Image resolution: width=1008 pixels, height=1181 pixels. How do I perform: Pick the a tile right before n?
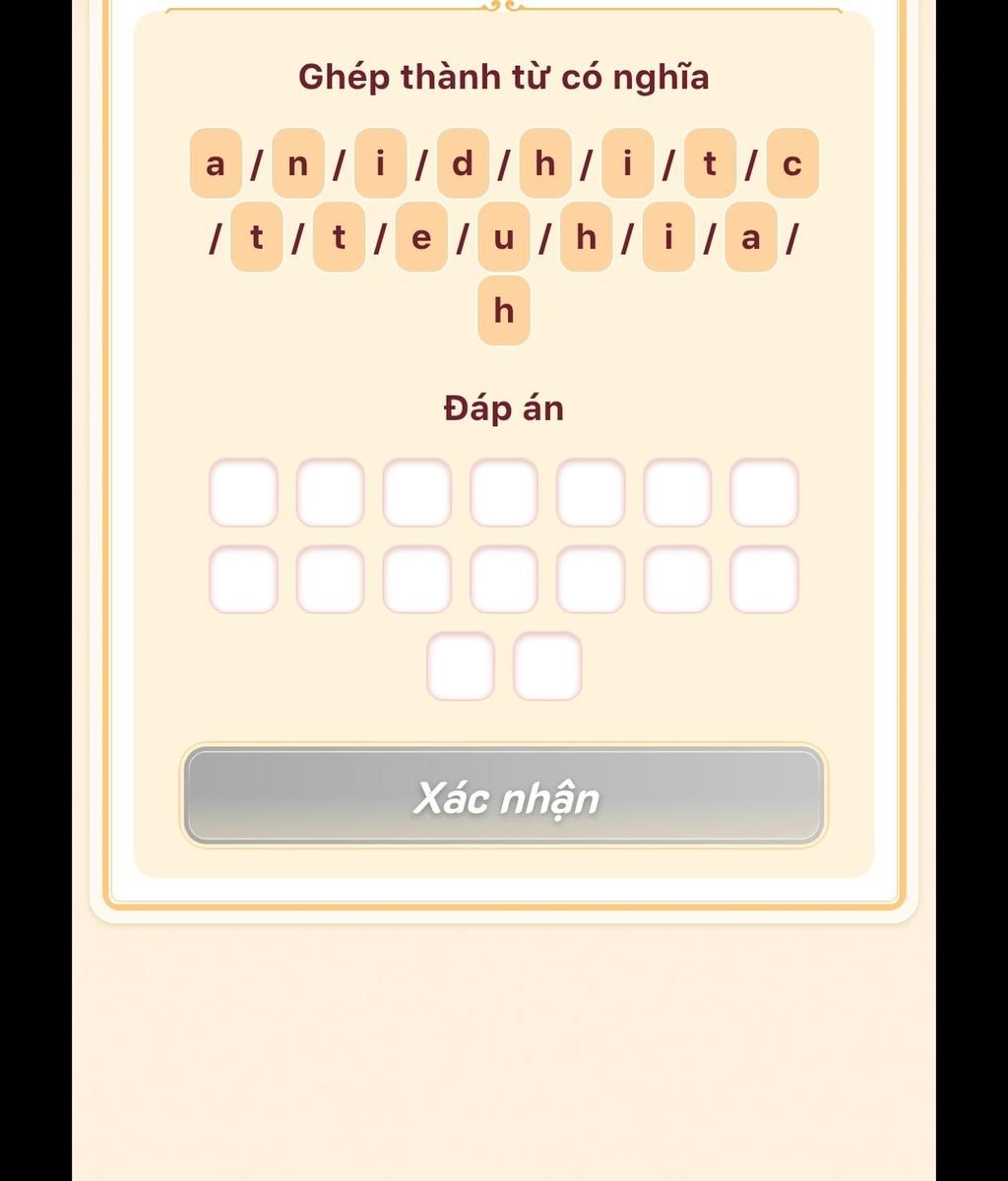pos(216,163)
